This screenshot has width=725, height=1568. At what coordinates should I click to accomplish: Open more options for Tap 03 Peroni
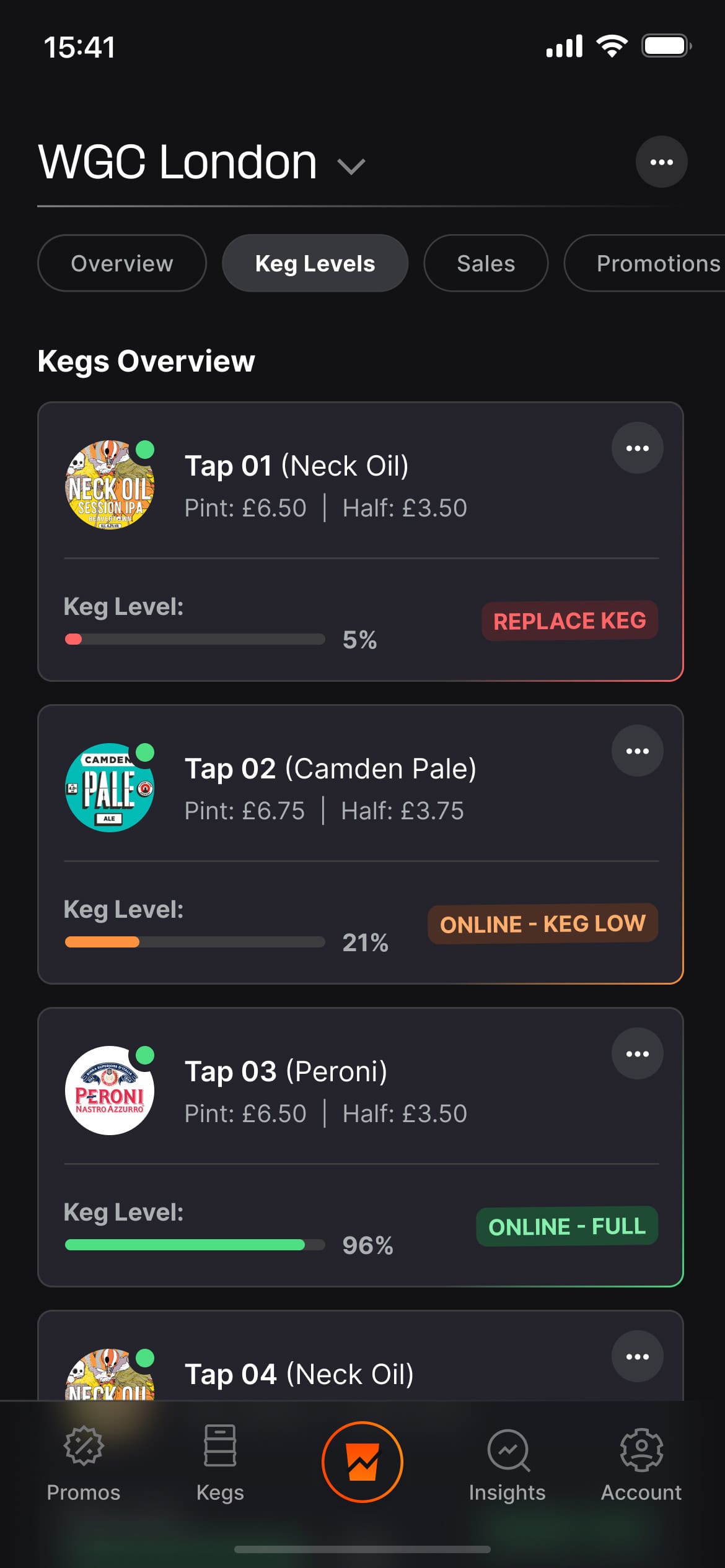637,1053
